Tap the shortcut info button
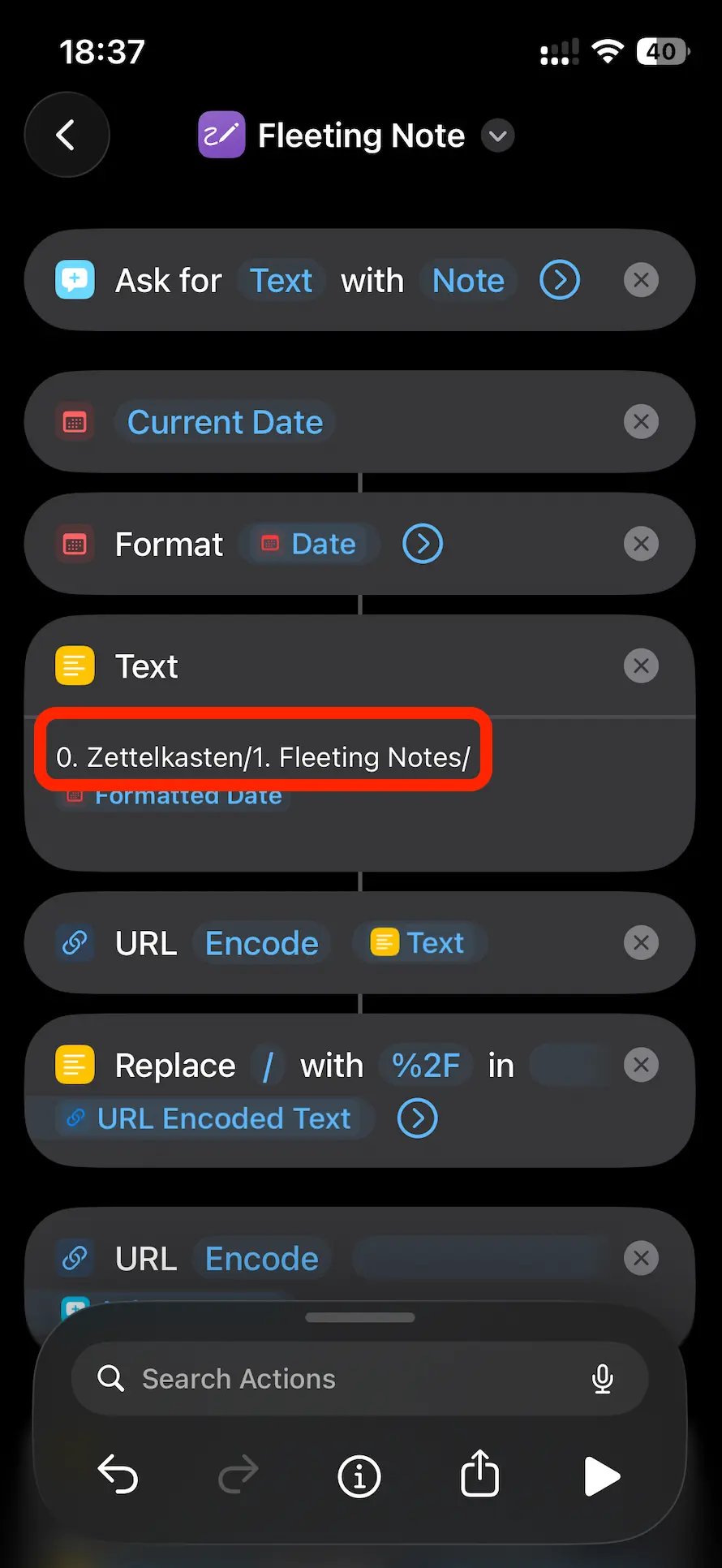Image resolution: width=722 pixels, height=1568 pixels. pyautogui.click(x=359, y=1476)
